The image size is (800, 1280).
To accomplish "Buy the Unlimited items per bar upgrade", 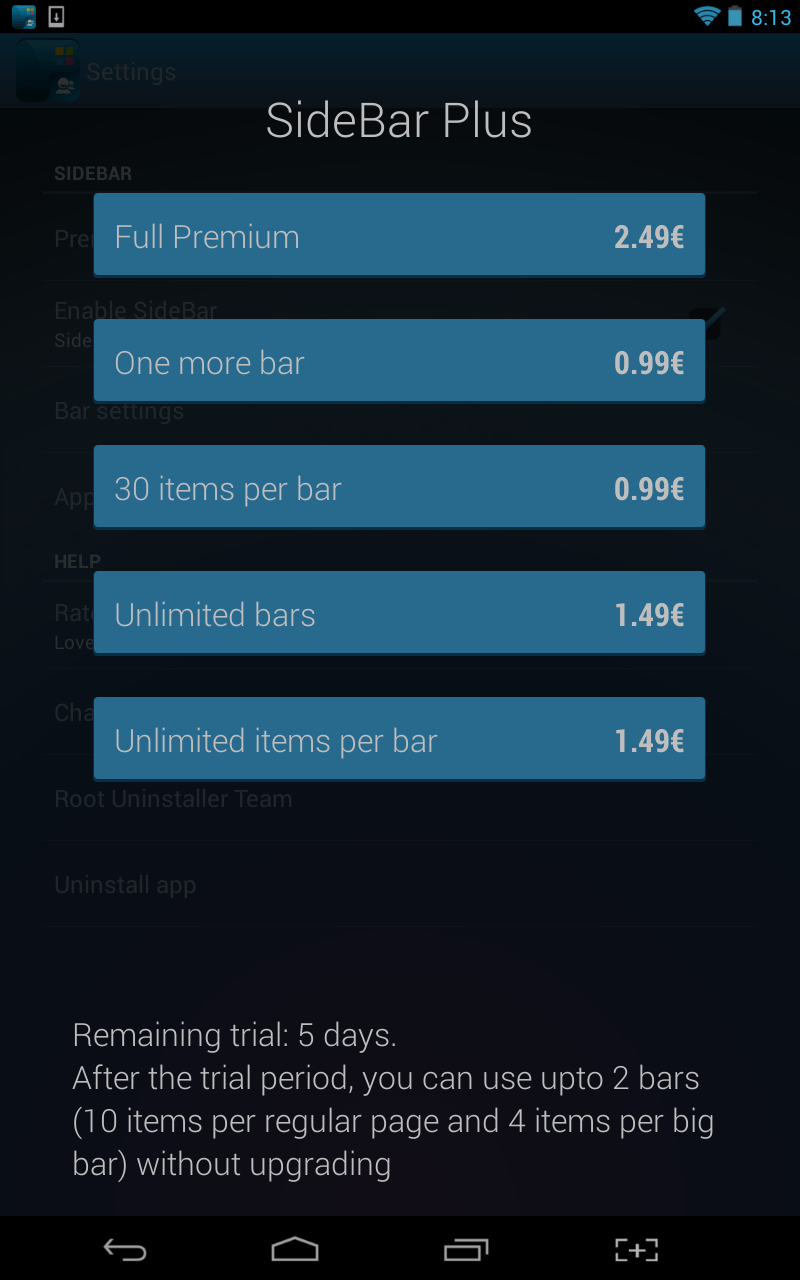I will (398, 739).
